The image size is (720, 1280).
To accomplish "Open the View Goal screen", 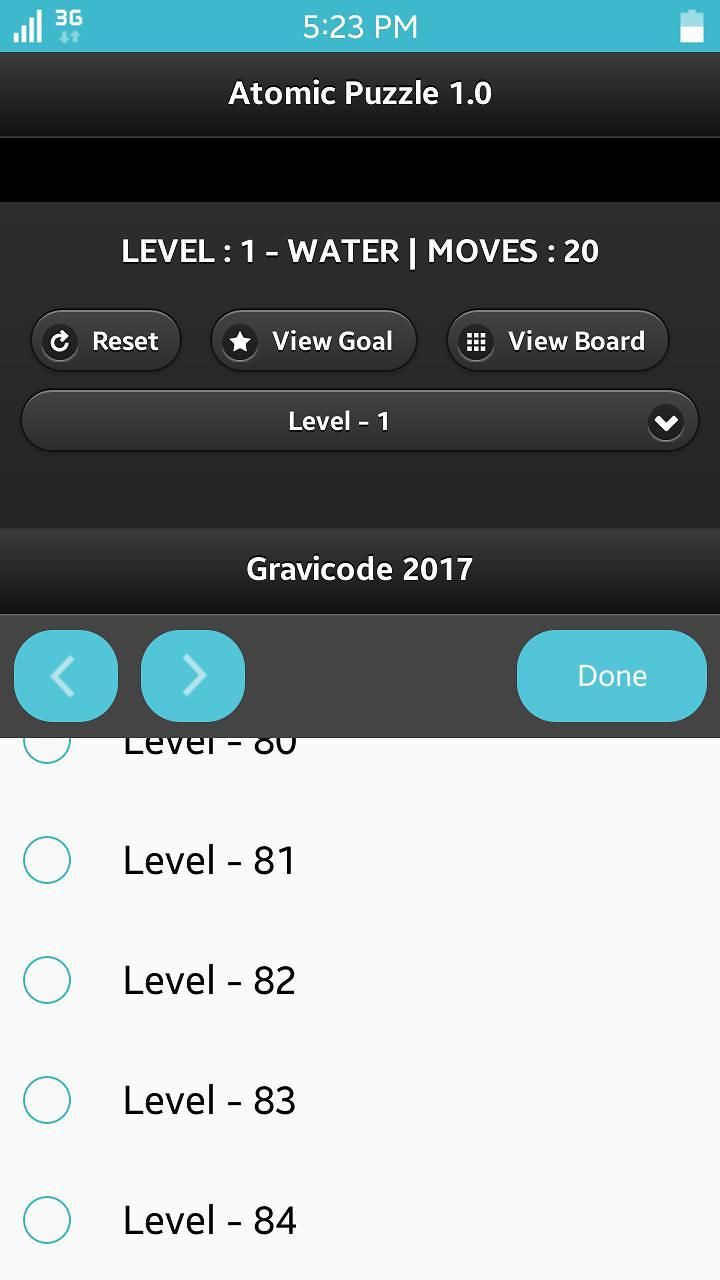I will pyautogui.click(x=313, y=341).
